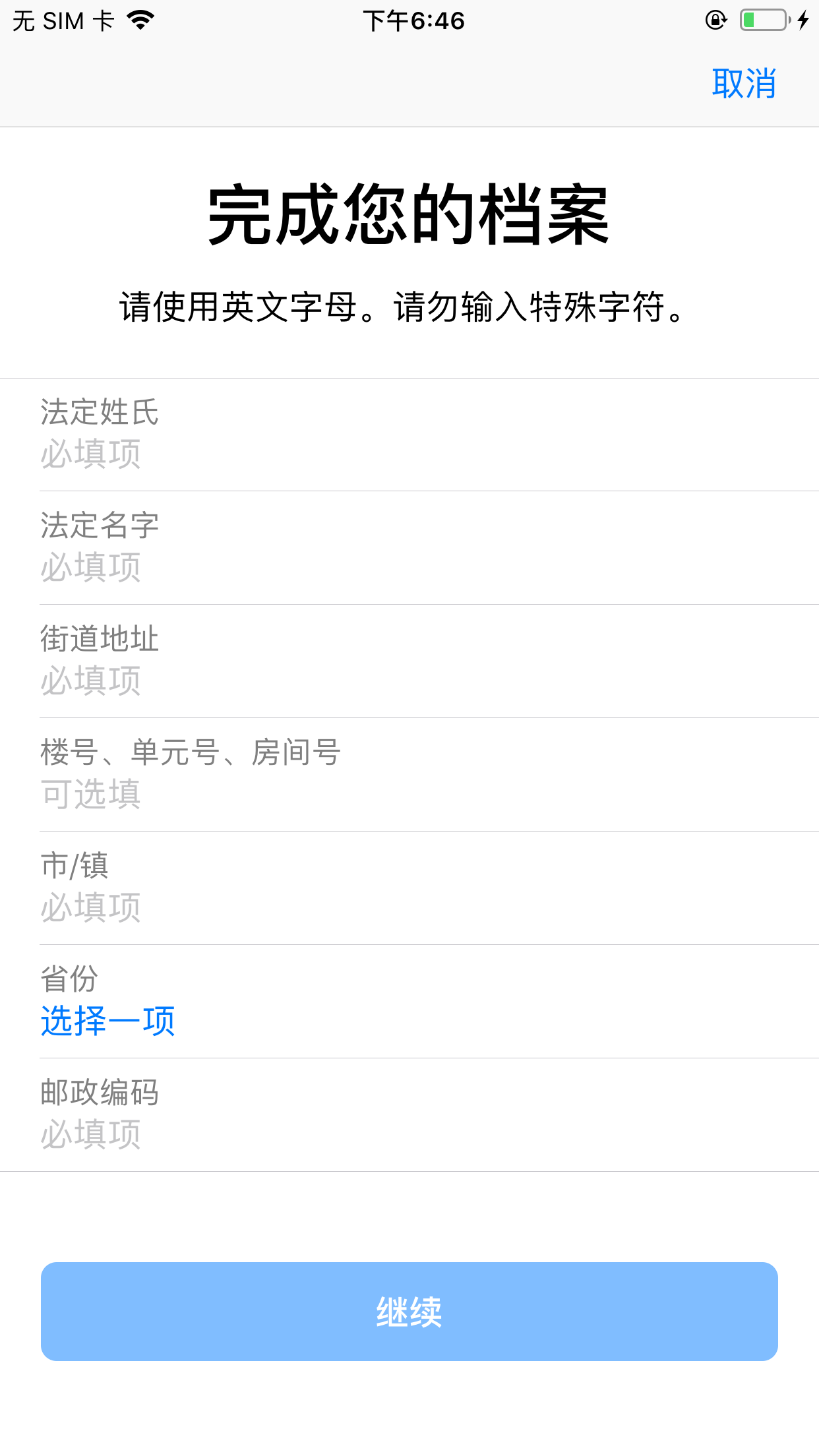Viewport: 819px width, 1456px height.
Task: Open the 省份 selection with 选择一项
Action: (x=107, y=1020)
